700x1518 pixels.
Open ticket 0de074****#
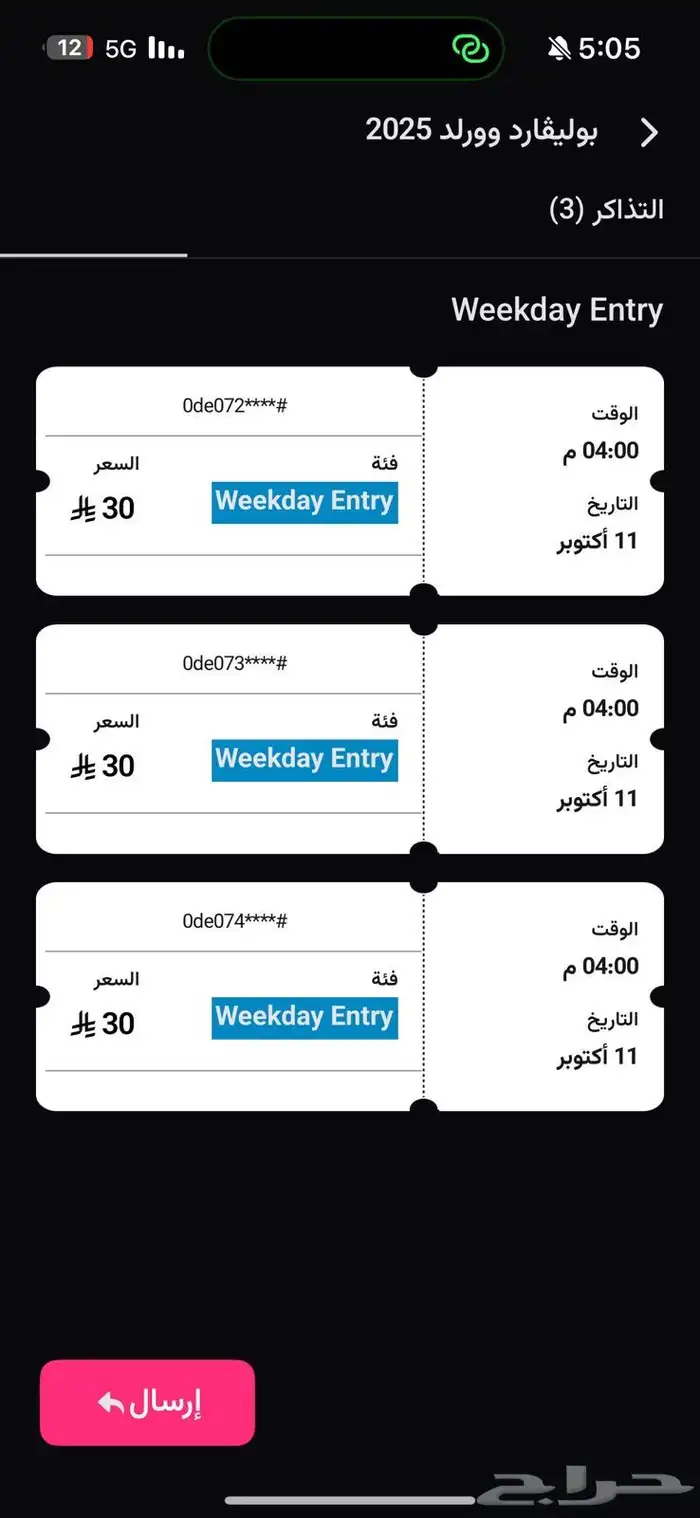tap(349, 997)
